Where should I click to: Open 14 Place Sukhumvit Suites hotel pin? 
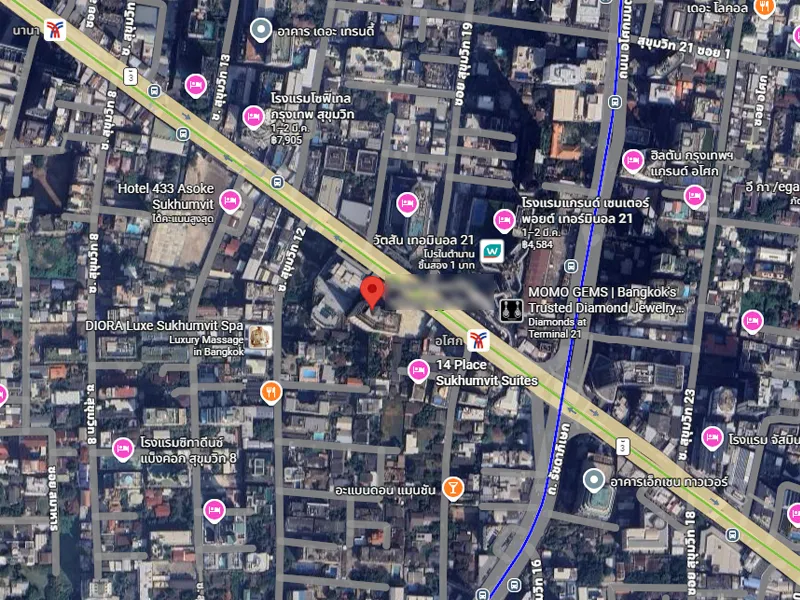tap(419, 371)
